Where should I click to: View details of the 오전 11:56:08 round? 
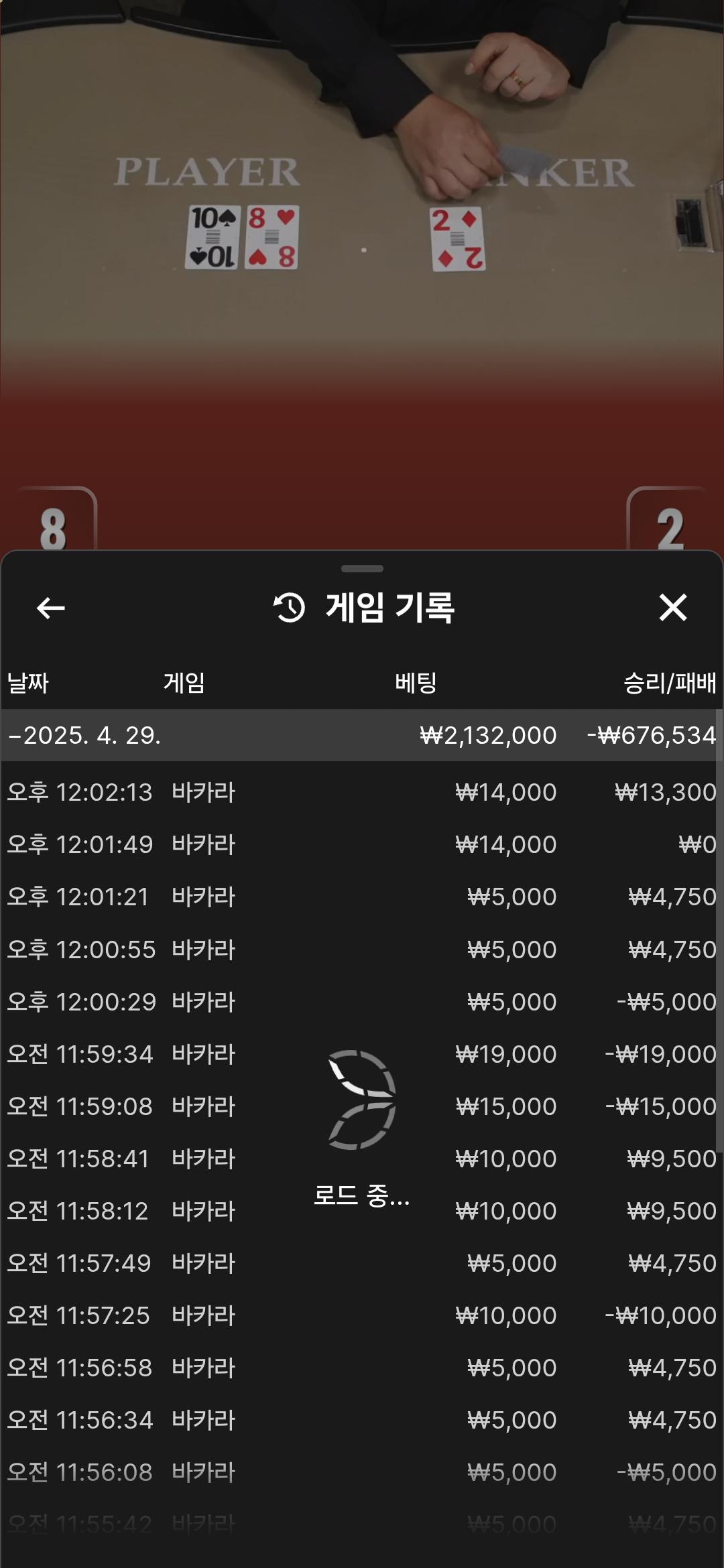click(362, 1472)
